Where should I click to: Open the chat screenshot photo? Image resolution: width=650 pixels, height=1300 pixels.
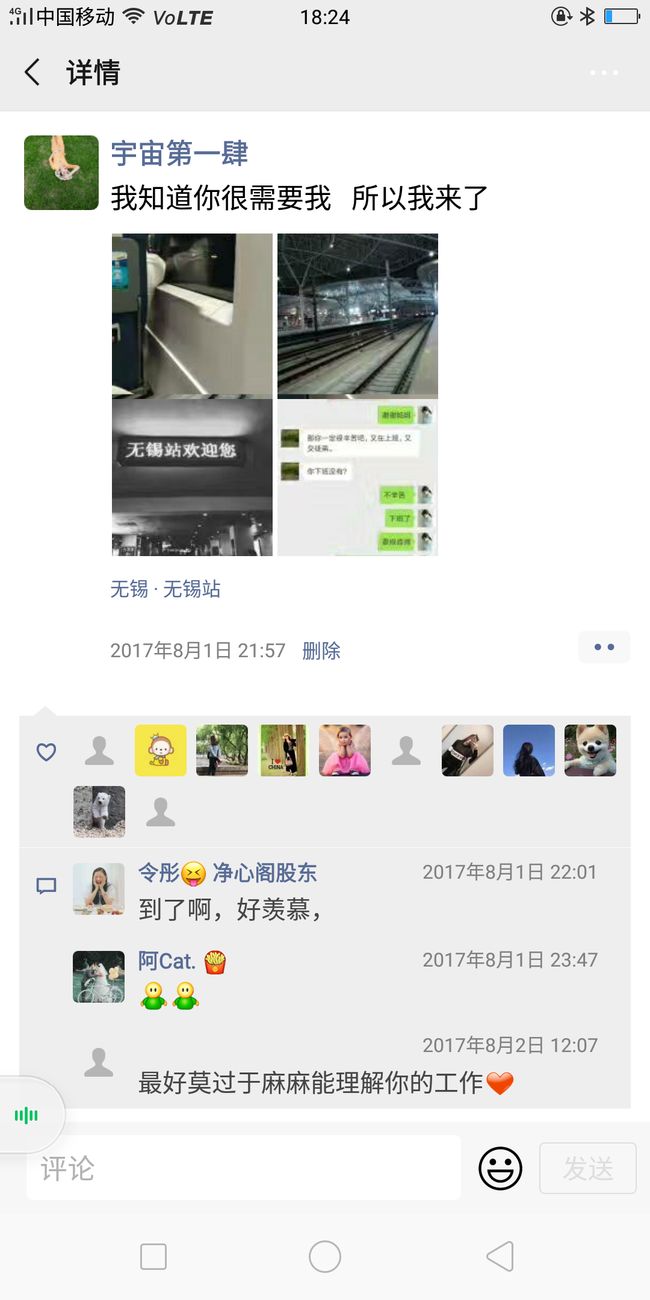coord(357,477)
